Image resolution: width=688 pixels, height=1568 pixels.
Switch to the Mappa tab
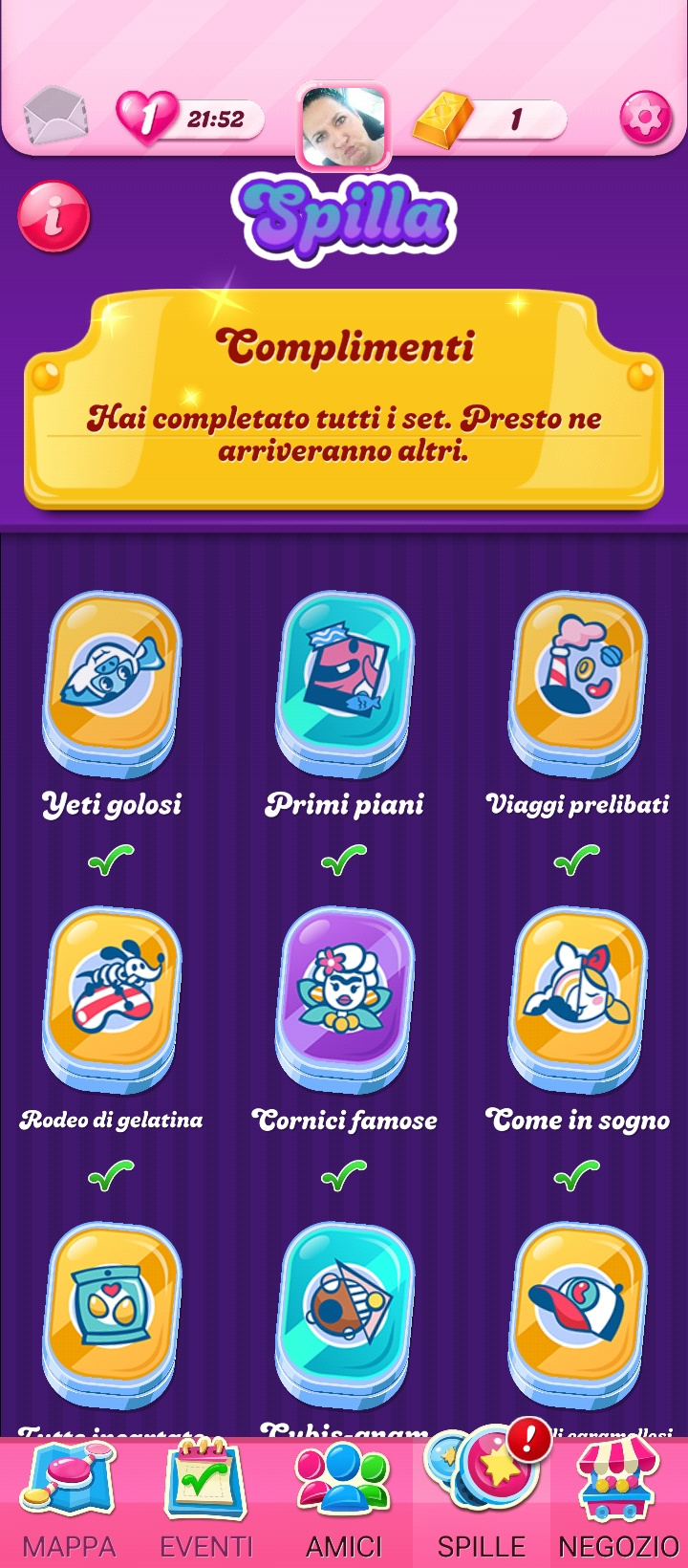click(69, 1501)
